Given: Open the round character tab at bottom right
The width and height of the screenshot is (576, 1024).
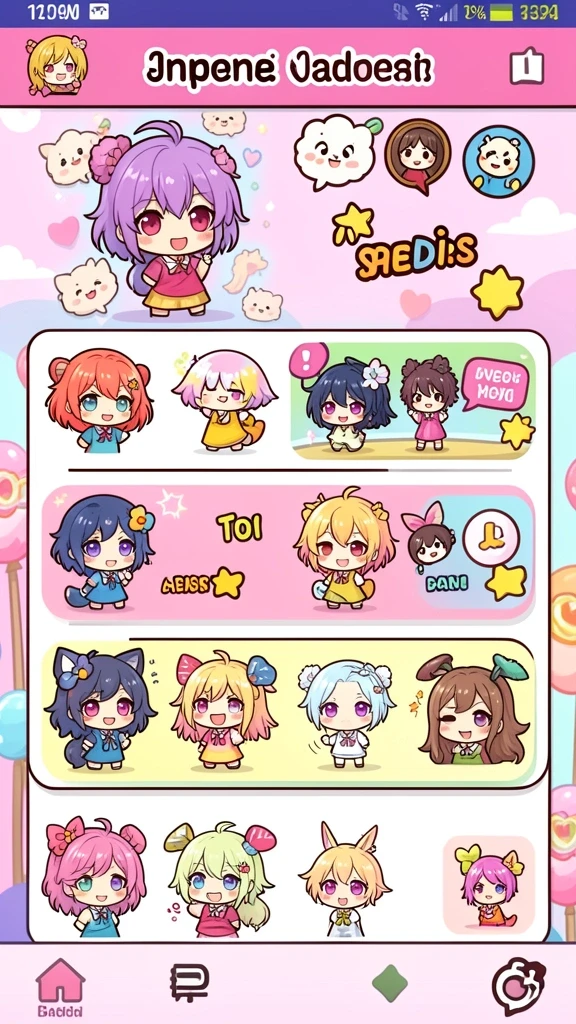Looking at the screenshot, I should point(519,985).
